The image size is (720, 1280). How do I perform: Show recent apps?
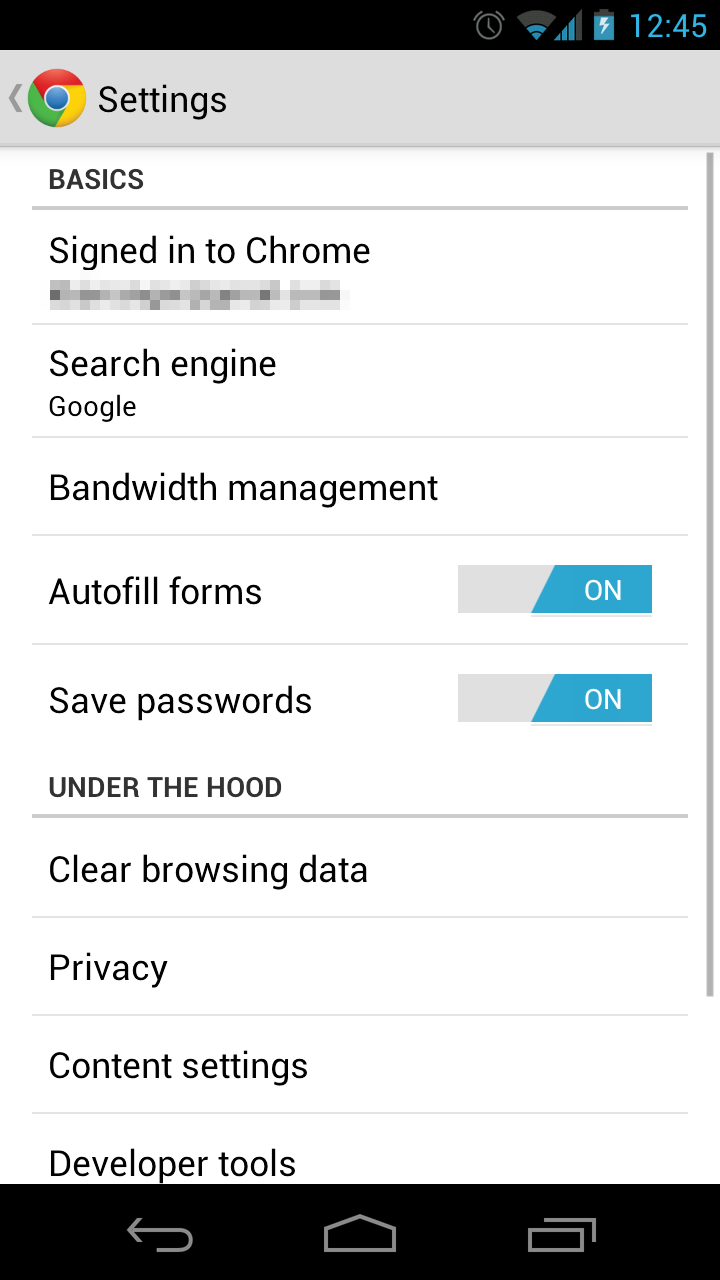click(x=561, y=1236)
